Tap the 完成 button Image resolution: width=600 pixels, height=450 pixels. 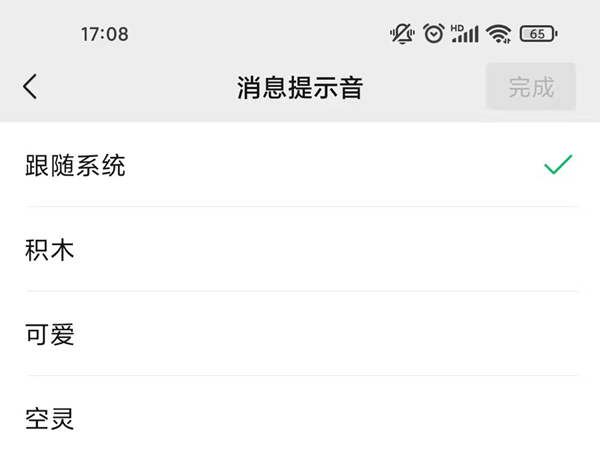tap(531, 87)
